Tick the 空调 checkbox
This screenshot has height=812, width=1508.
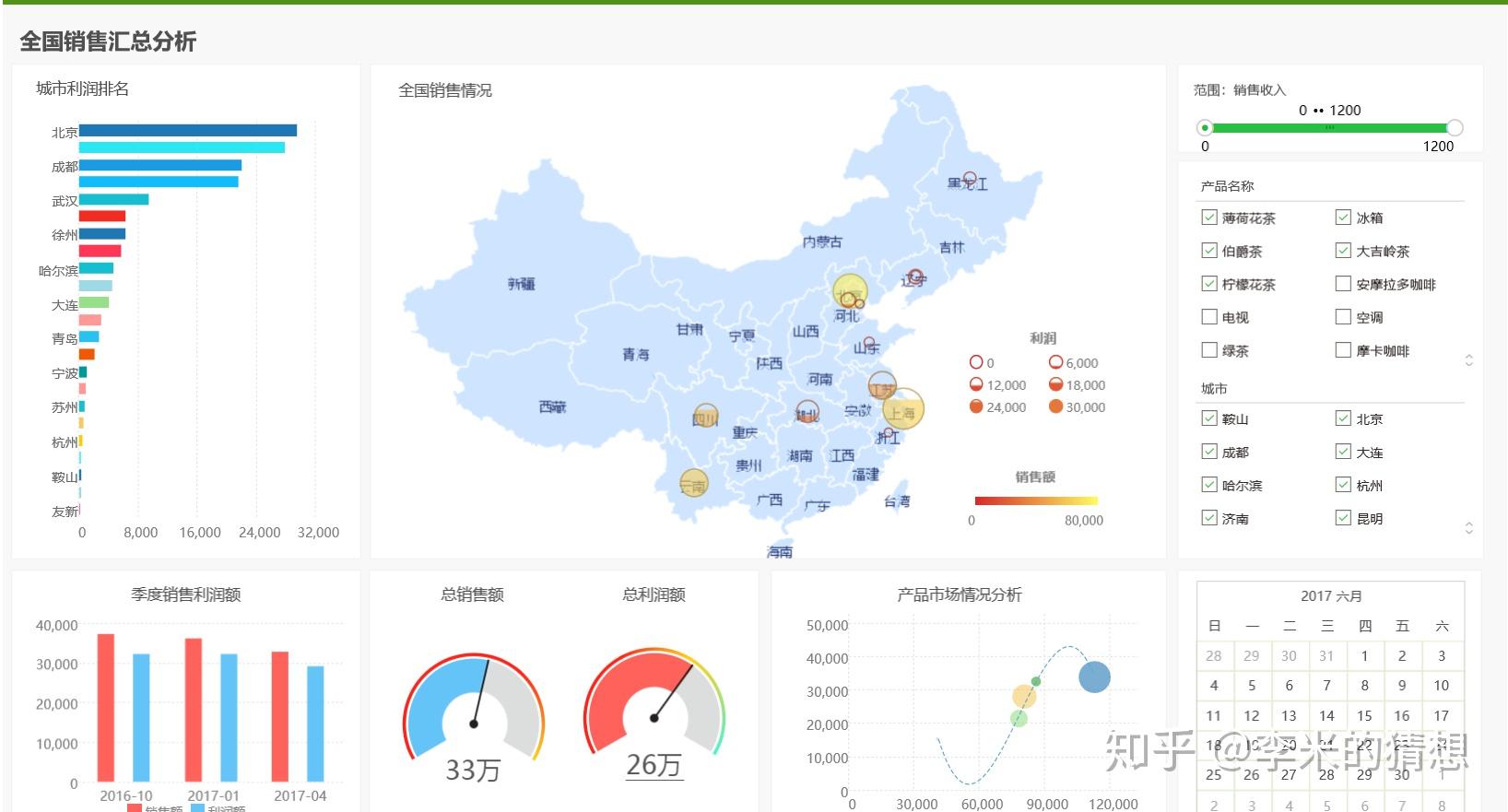click(x=1343, y=317)
